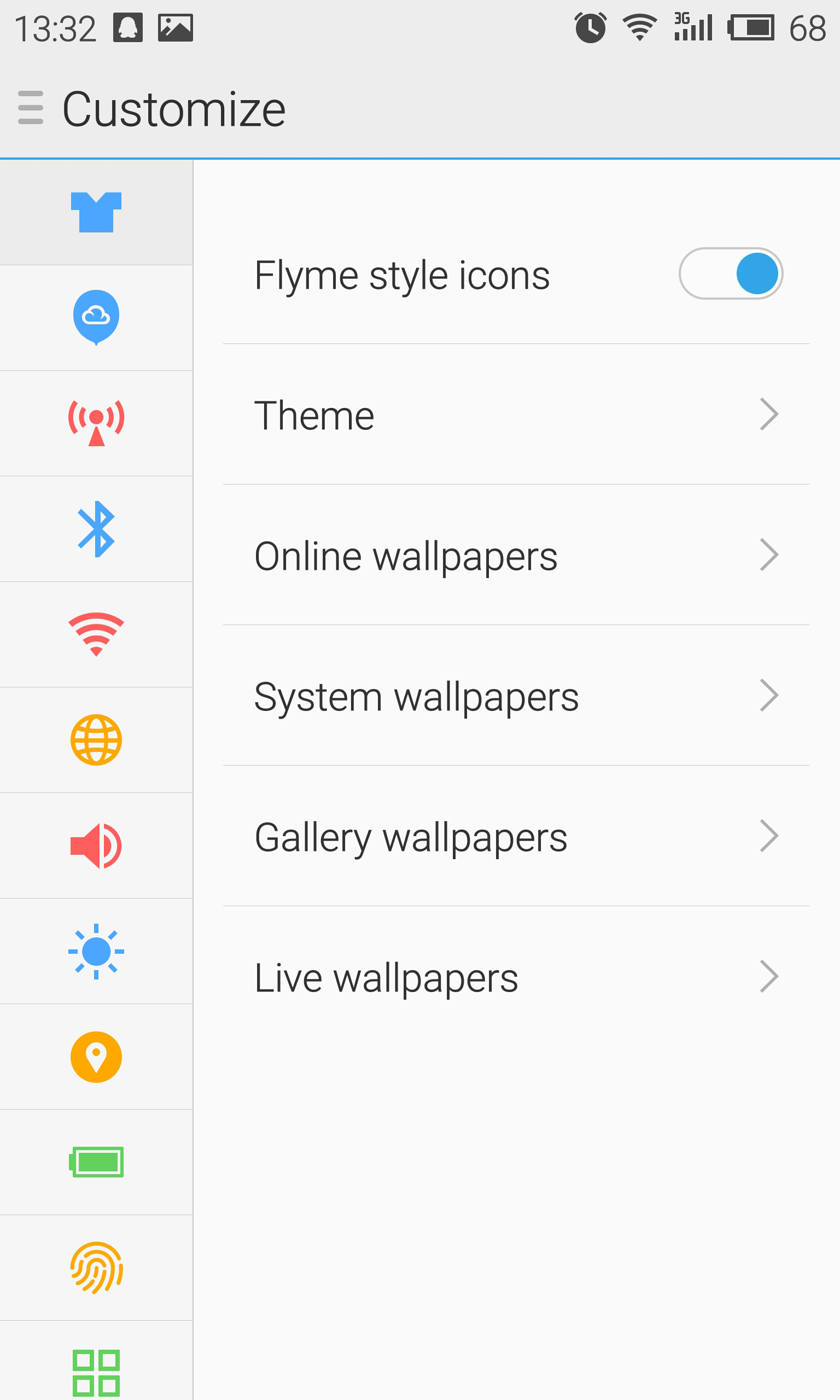Open the hamburger menu beside Customize
The image size is (840, 1400).
(x=31, y=108)
